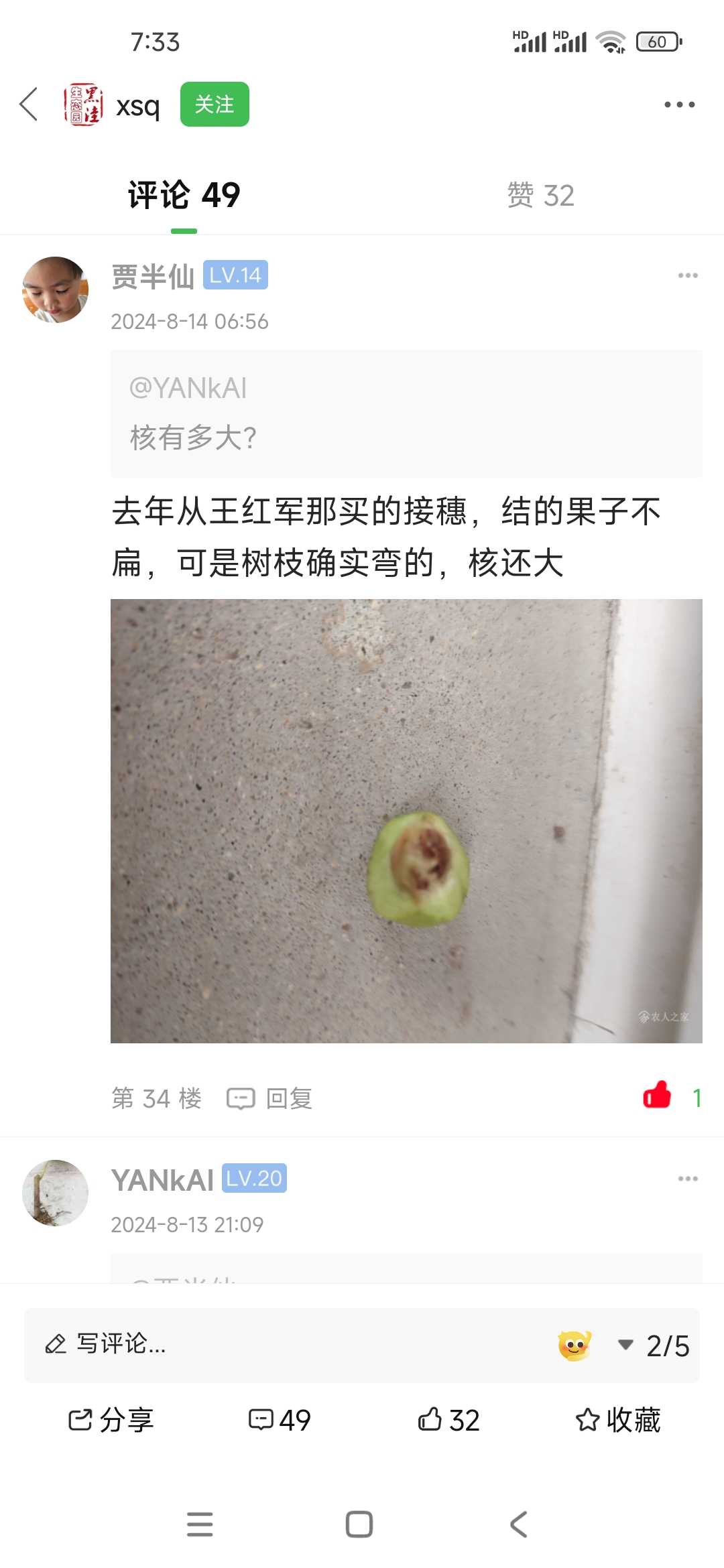Select the 评论 49 tab
The width and height of the screenshot is (724, 1568).
184,196
